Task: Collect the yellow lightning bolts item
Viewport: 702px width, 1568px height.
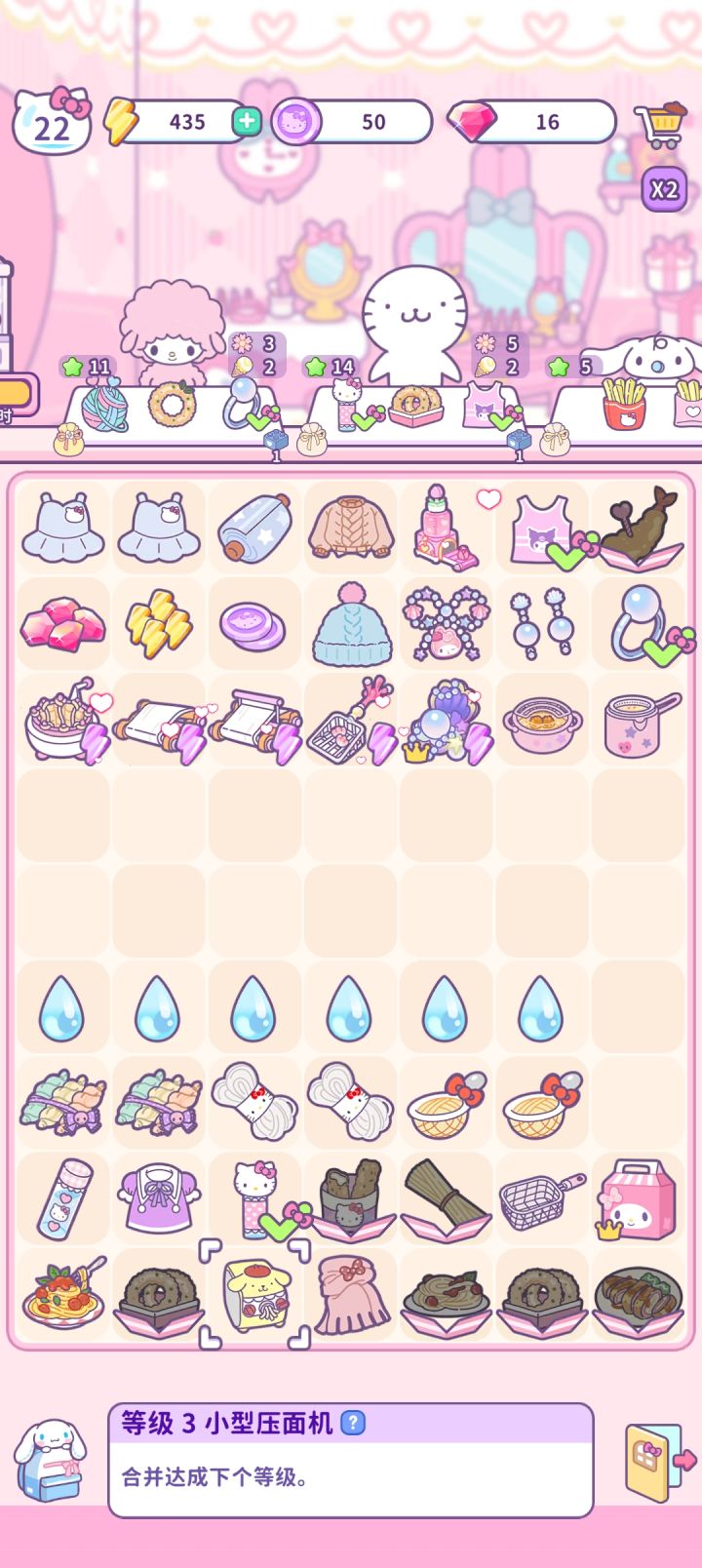Action: (159, 624)
